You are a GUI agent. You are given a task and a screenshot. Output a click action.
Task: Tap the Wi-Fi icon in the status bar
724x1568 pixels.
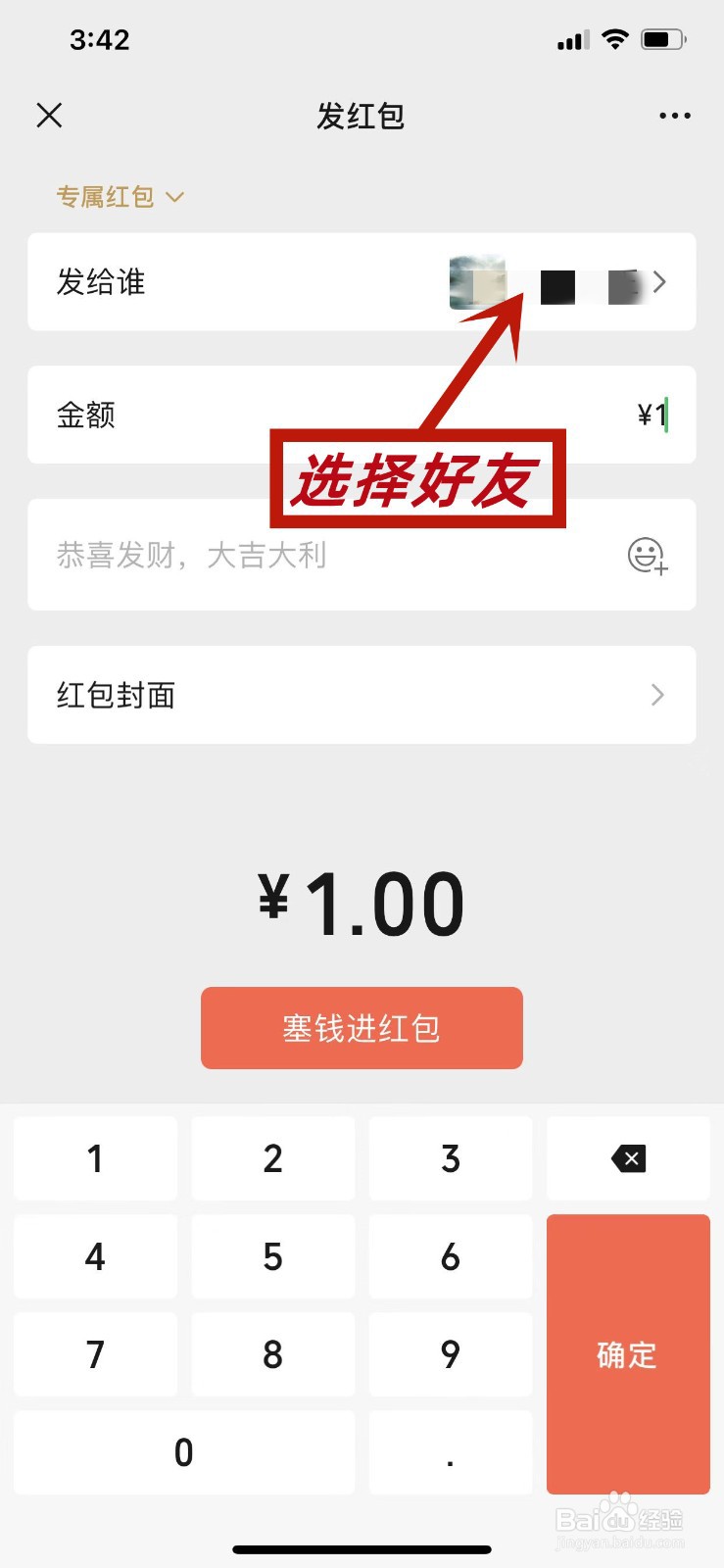(x=615, y=37)
